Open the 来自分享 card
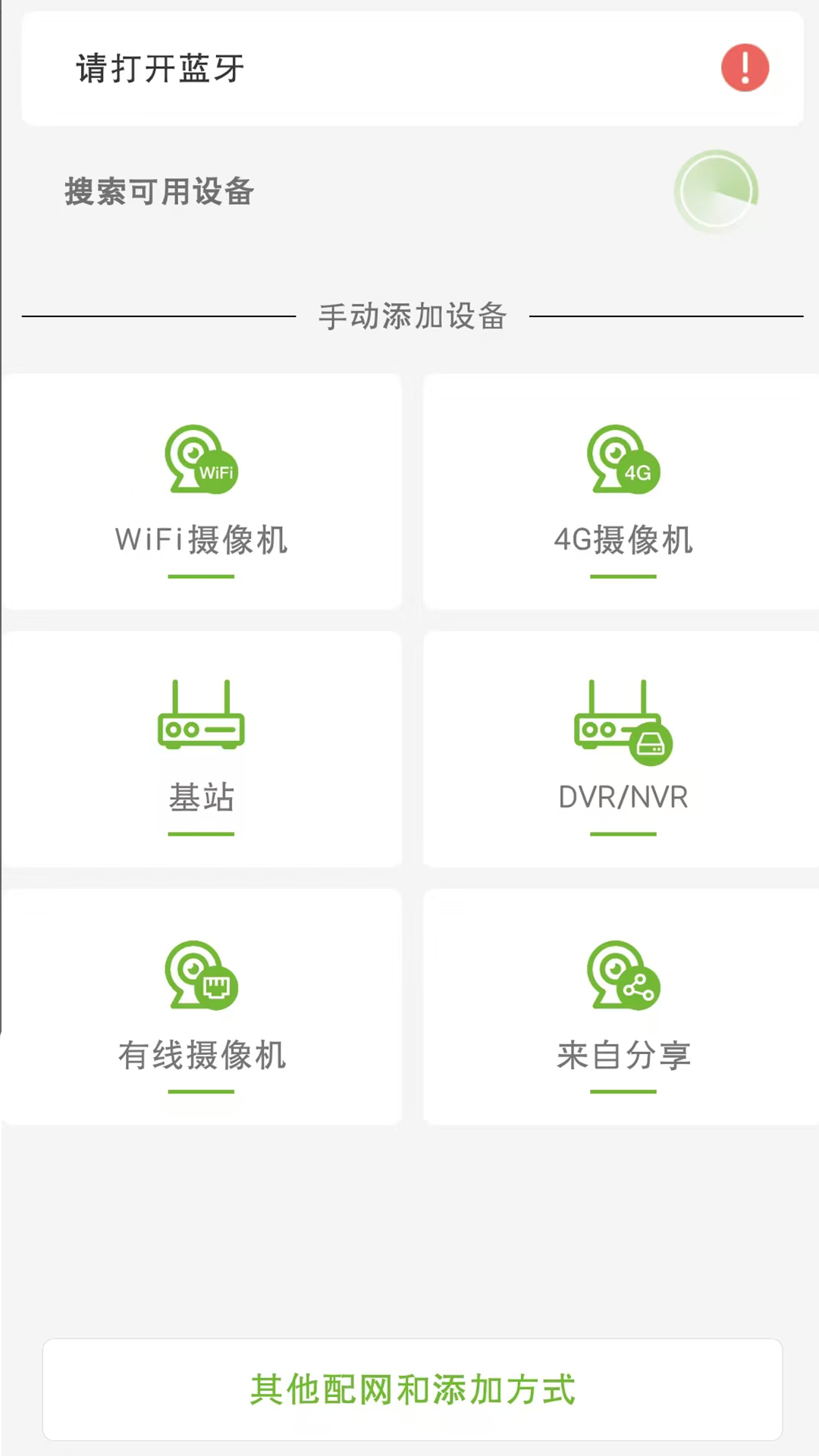819x1456 pixels. [x=622, y=1005]
